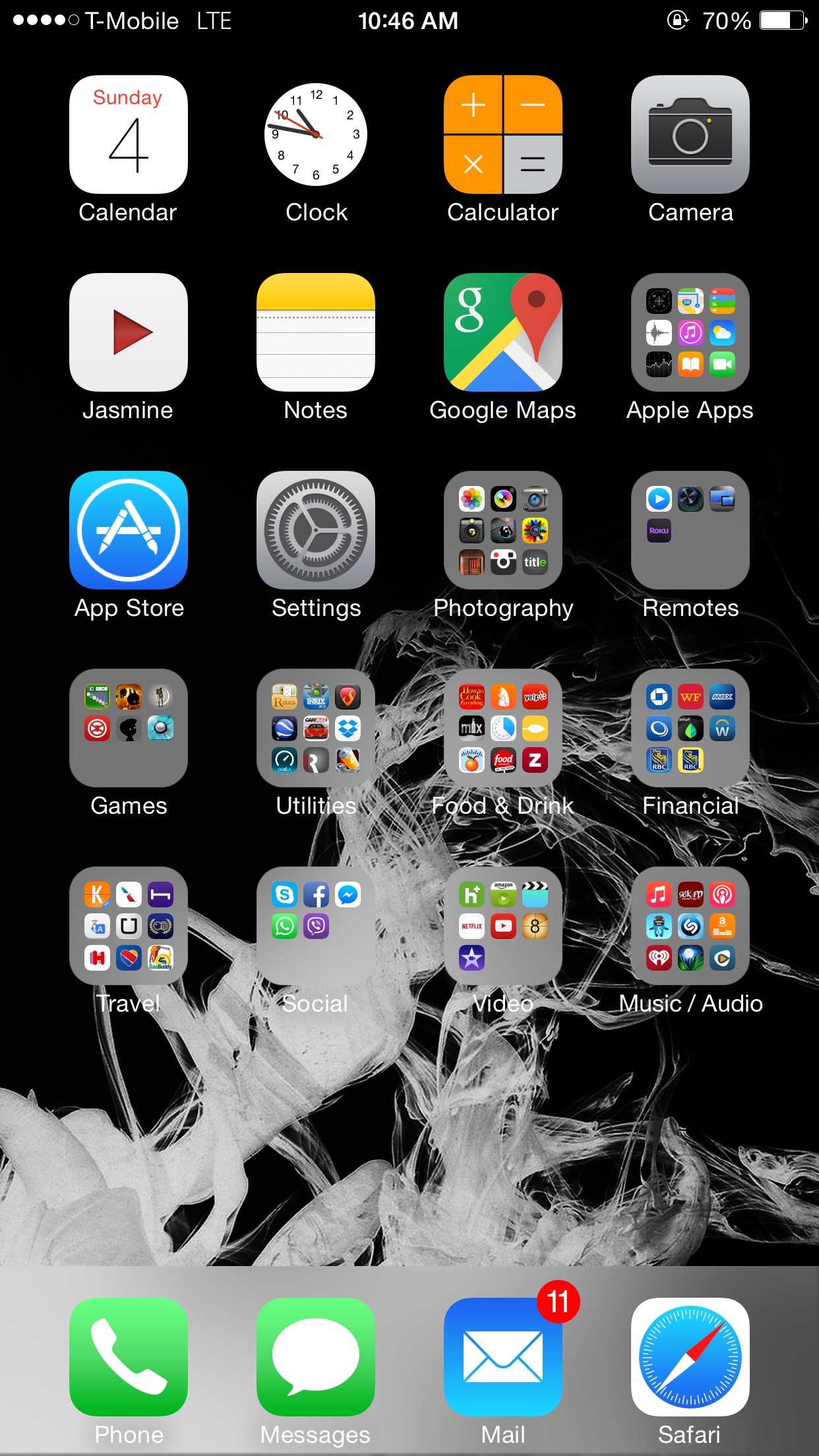Open the Utilities folder
Viewport: 819px width, 1456px height.
[316, 728]
